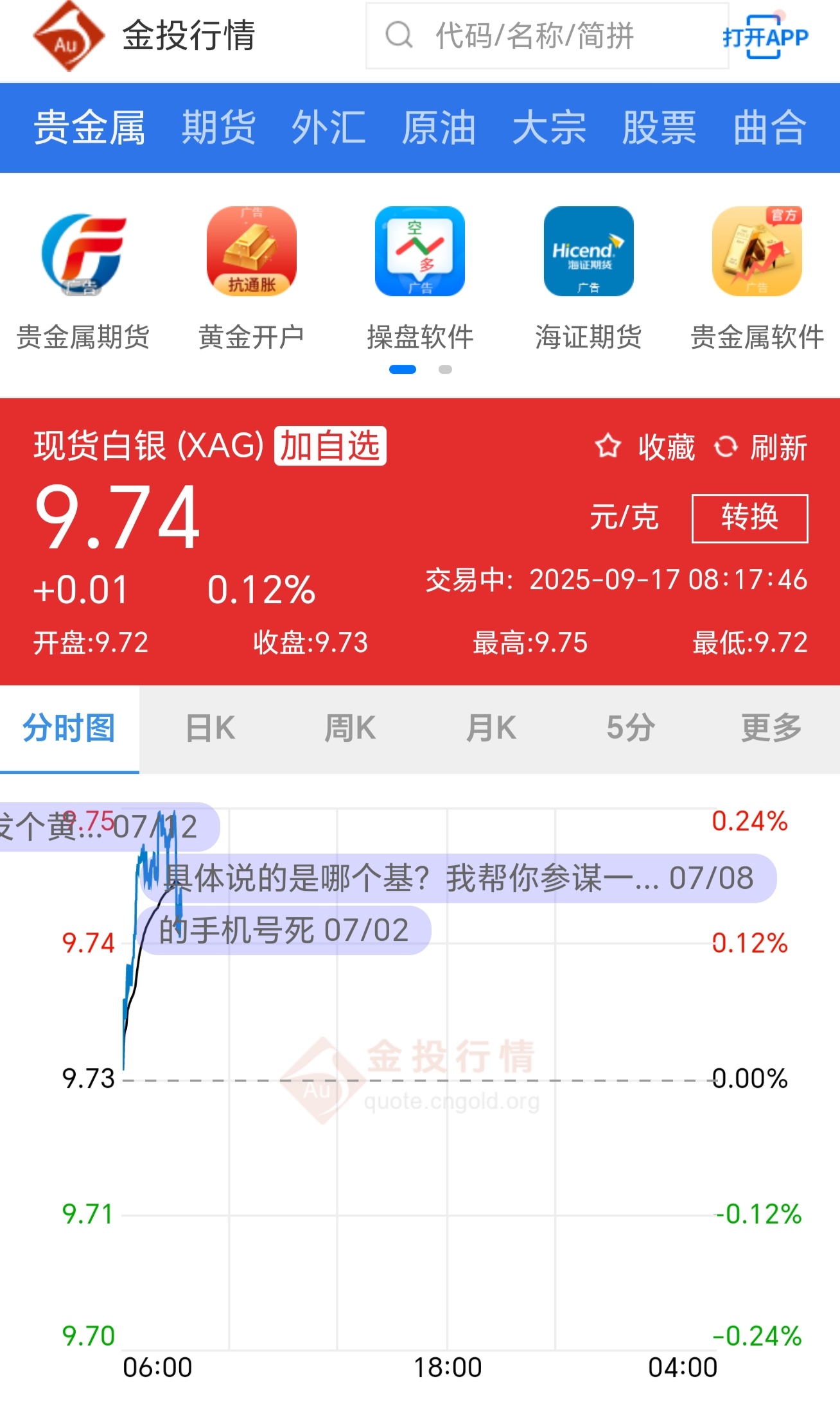Tap 转换 to convert the price unit

click(x=749, y=518)
